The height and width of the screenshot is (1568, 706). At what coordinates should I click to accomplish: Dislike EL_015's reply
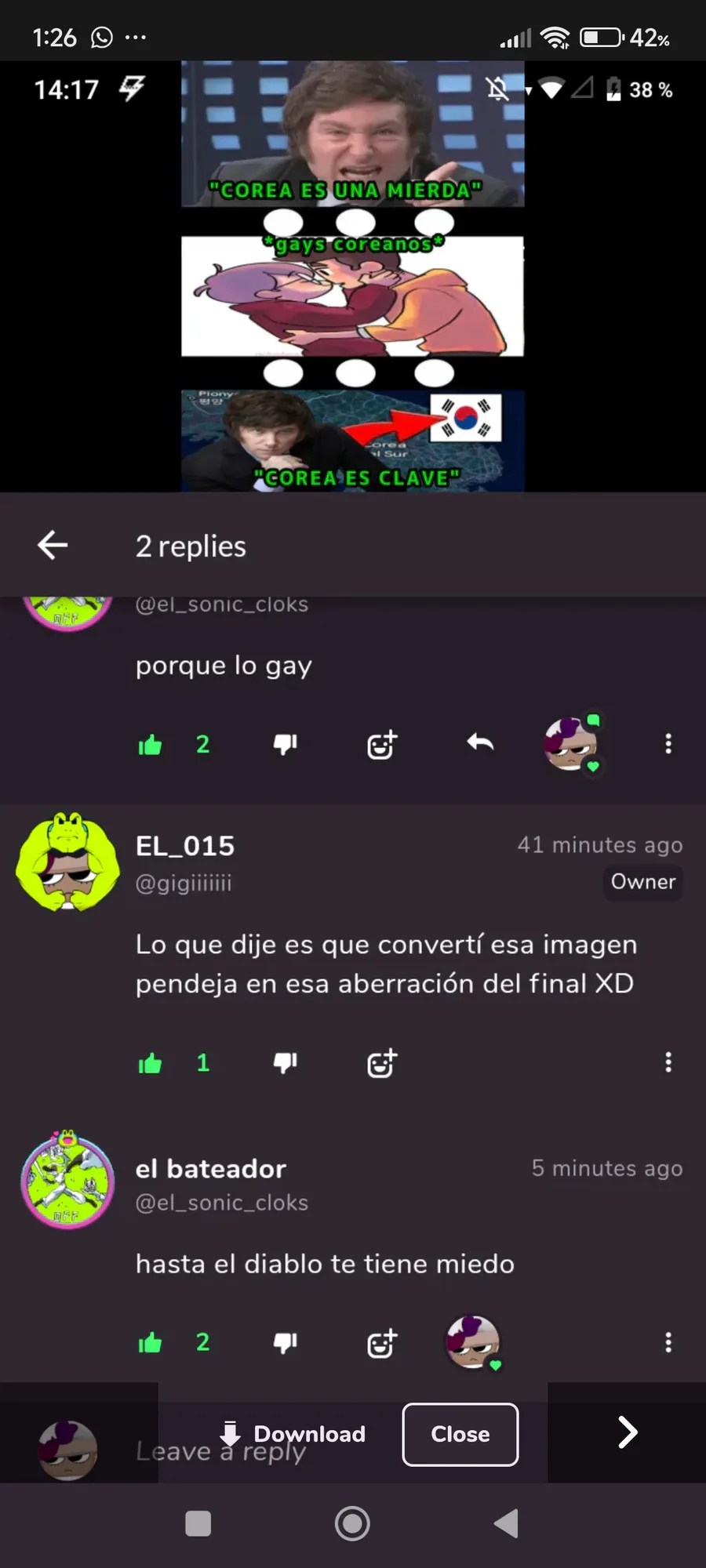pos(285,1063)
